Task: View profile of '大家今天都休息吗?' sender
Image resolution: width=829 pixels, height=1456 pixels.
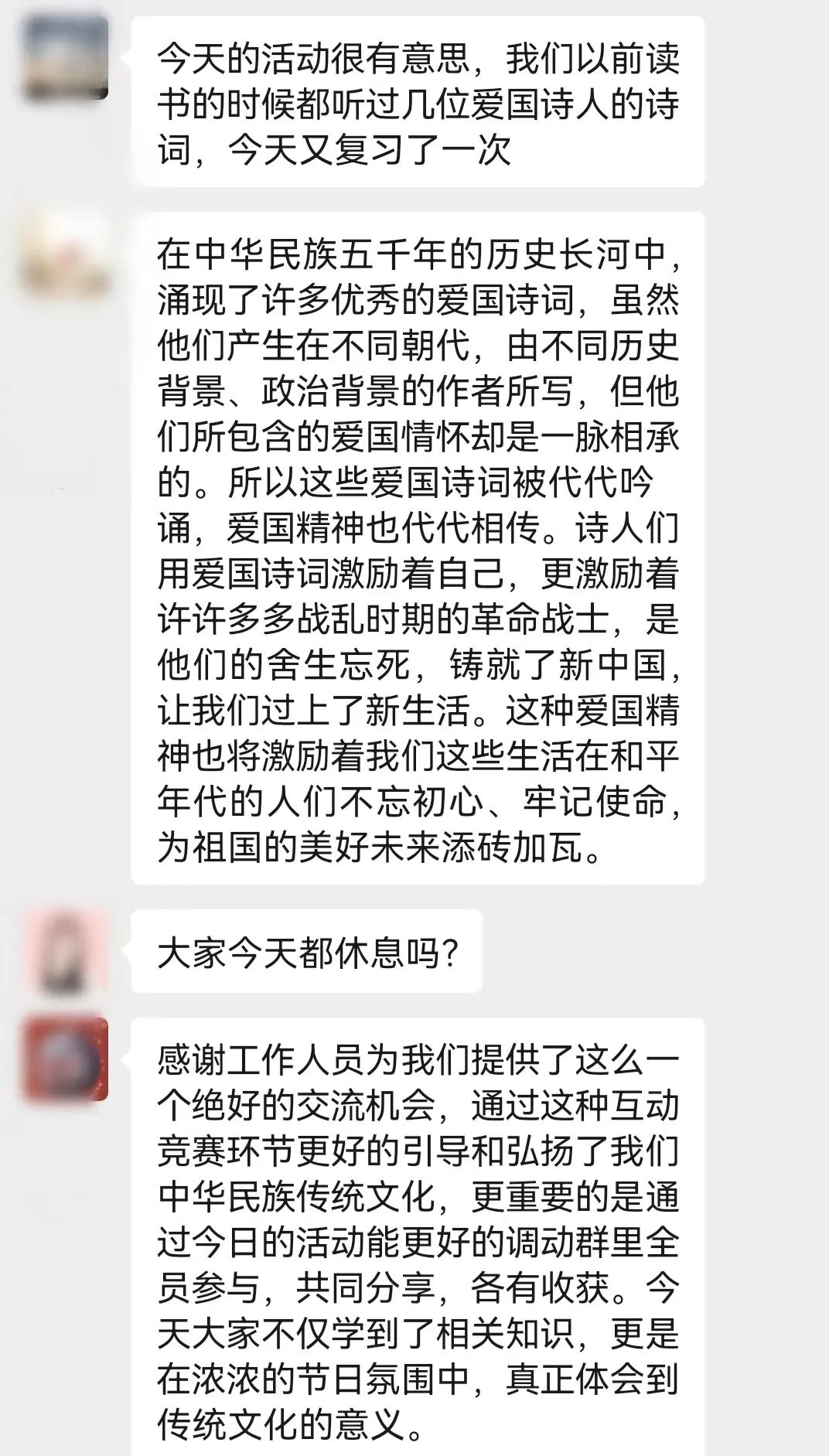Action: 67,951
